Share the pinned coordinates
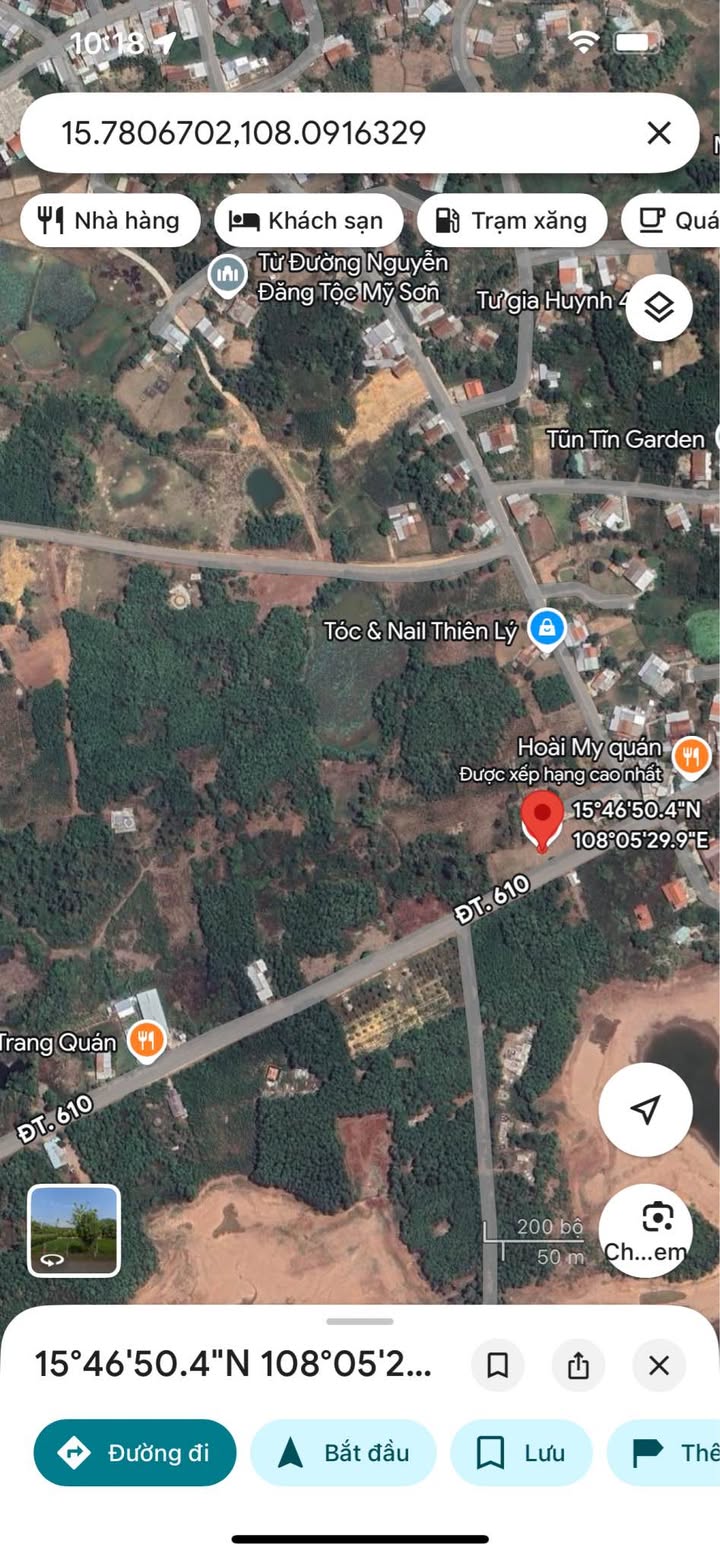Image resolution: width=720 pixels, height=1557 pixels. 578,1365
